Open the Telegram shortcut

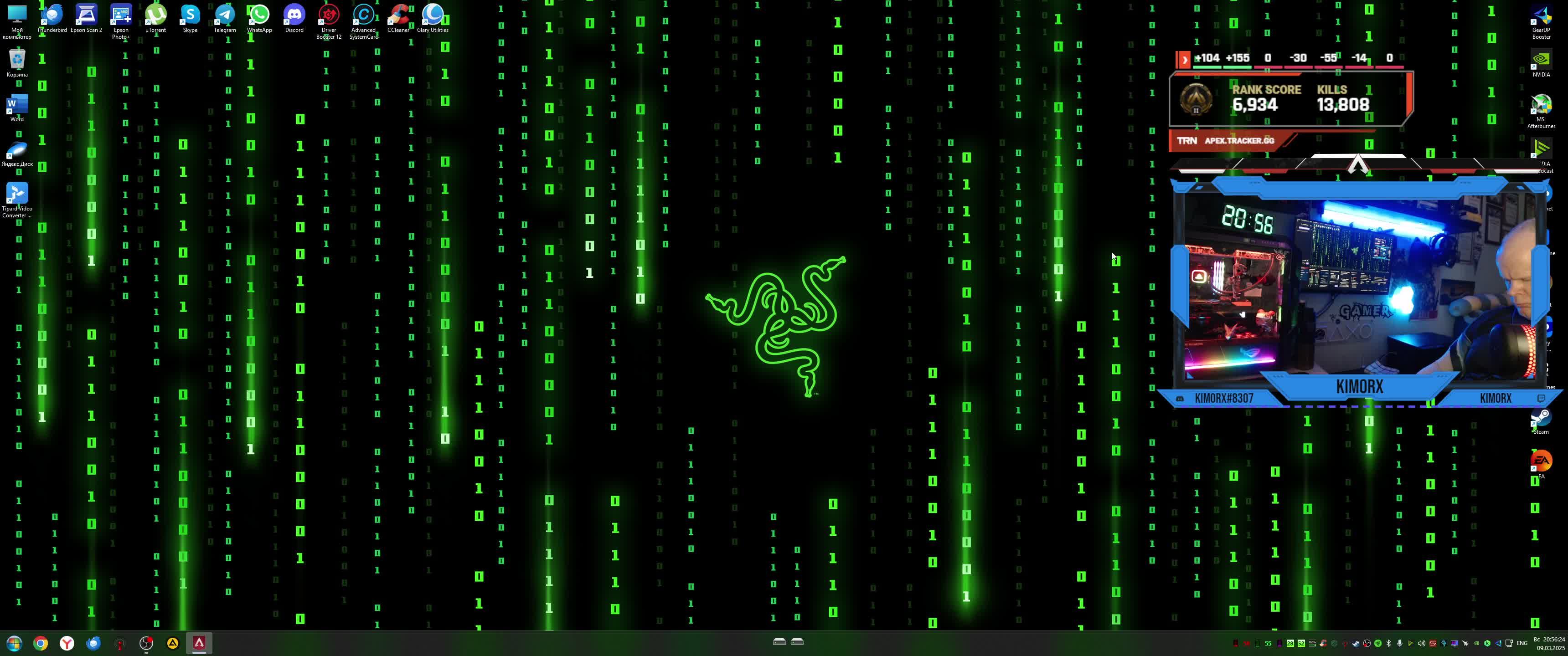[x=225, y=17]
